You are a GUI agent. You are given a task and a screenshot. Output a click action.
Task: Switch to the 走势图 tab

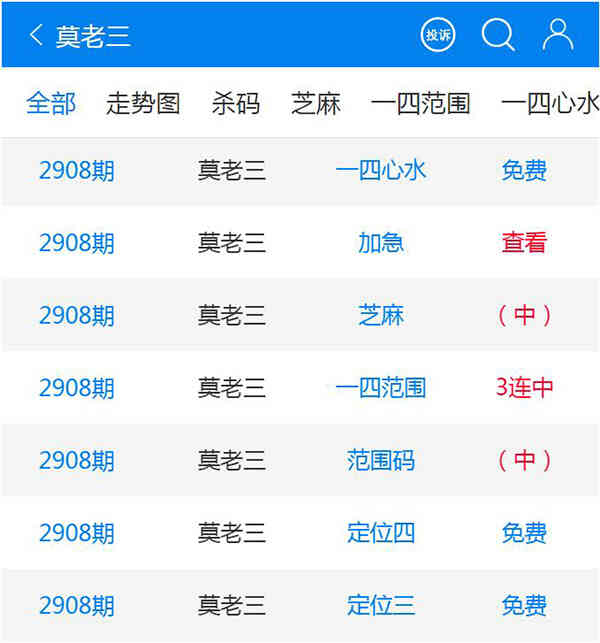(x=143, y=103)
